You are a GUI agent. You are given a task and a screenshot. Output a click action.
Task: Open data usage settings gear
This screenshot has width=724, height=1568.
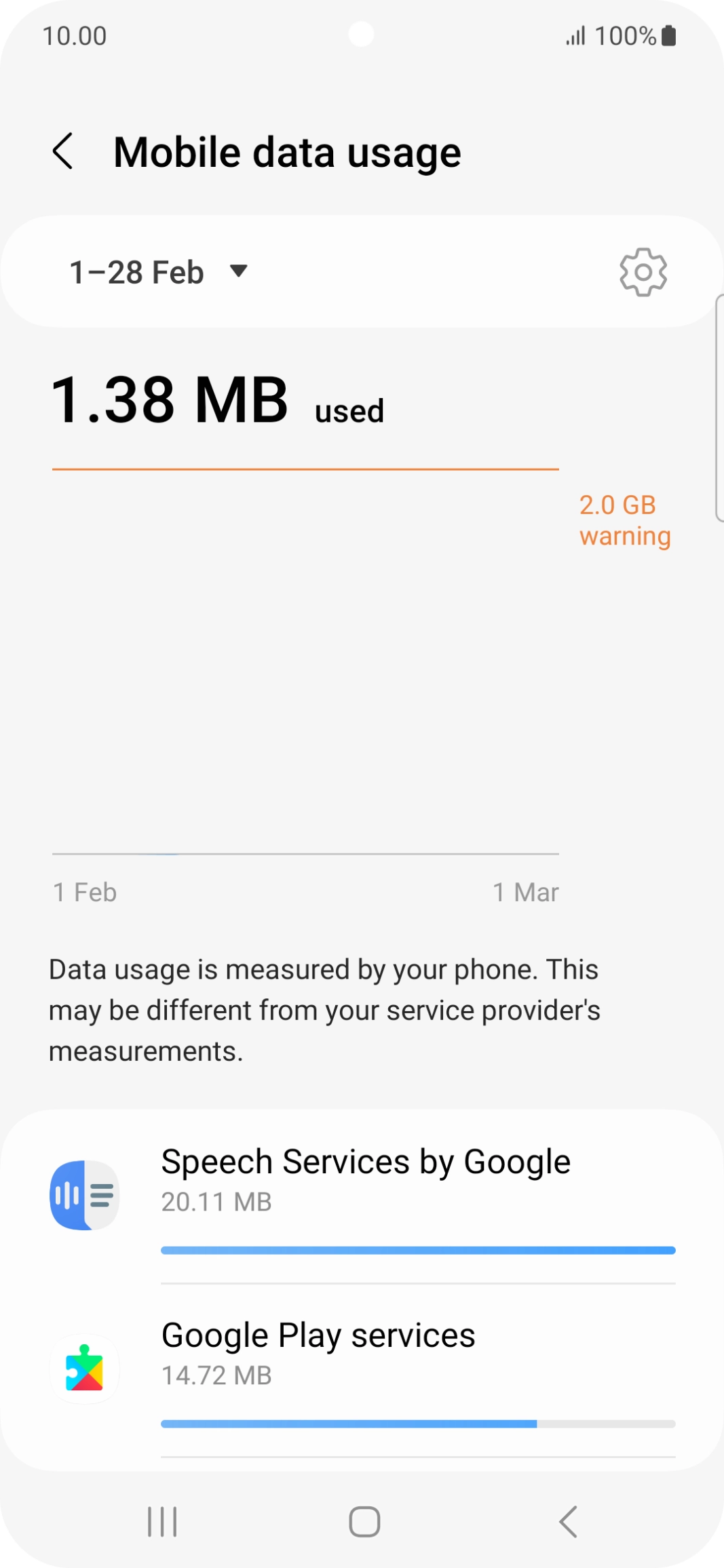pos(643,272)
